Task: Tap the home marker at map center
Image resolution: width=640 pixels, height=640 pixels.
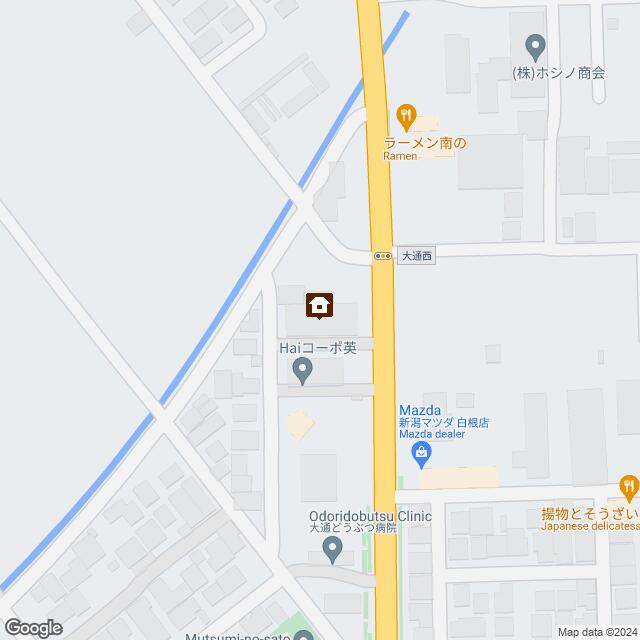Action: (319, 304)
